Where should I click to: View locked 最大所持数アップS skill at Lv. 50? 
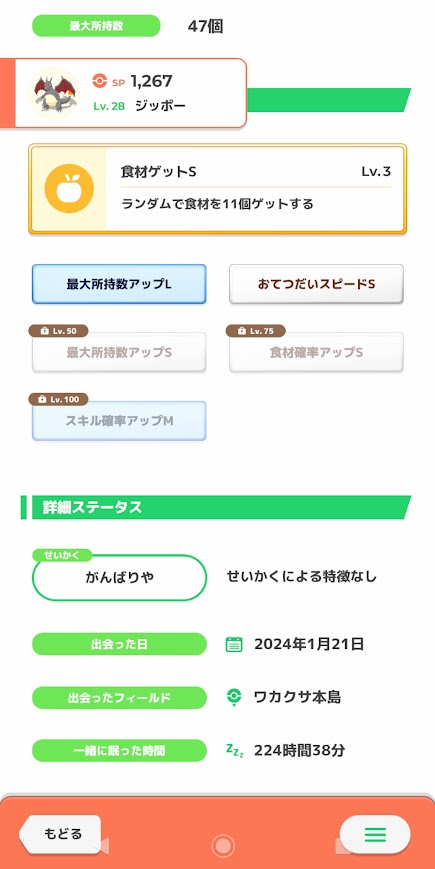[119, 352]
